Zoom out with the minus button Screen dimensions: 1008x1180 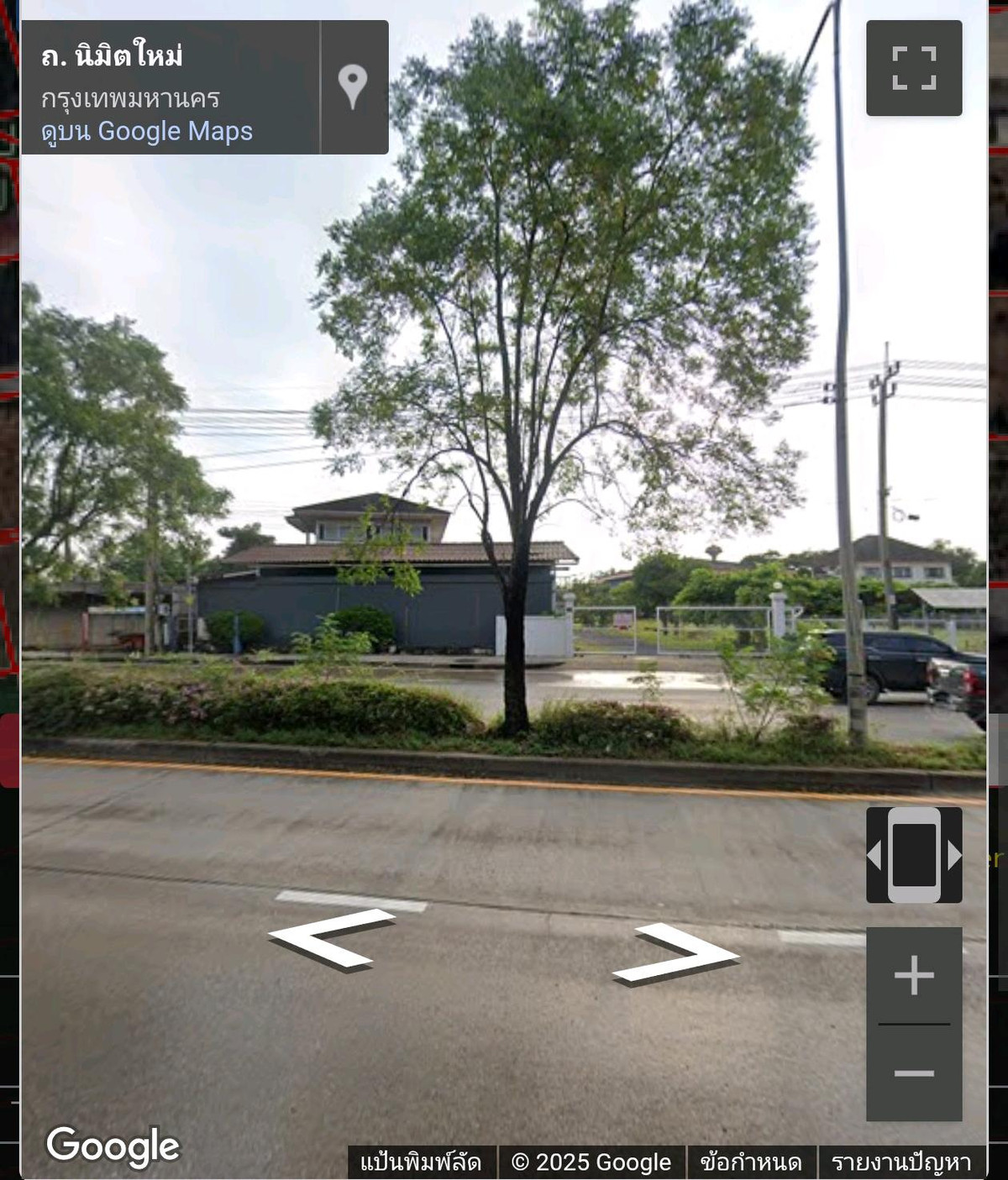click(914, 1073)
